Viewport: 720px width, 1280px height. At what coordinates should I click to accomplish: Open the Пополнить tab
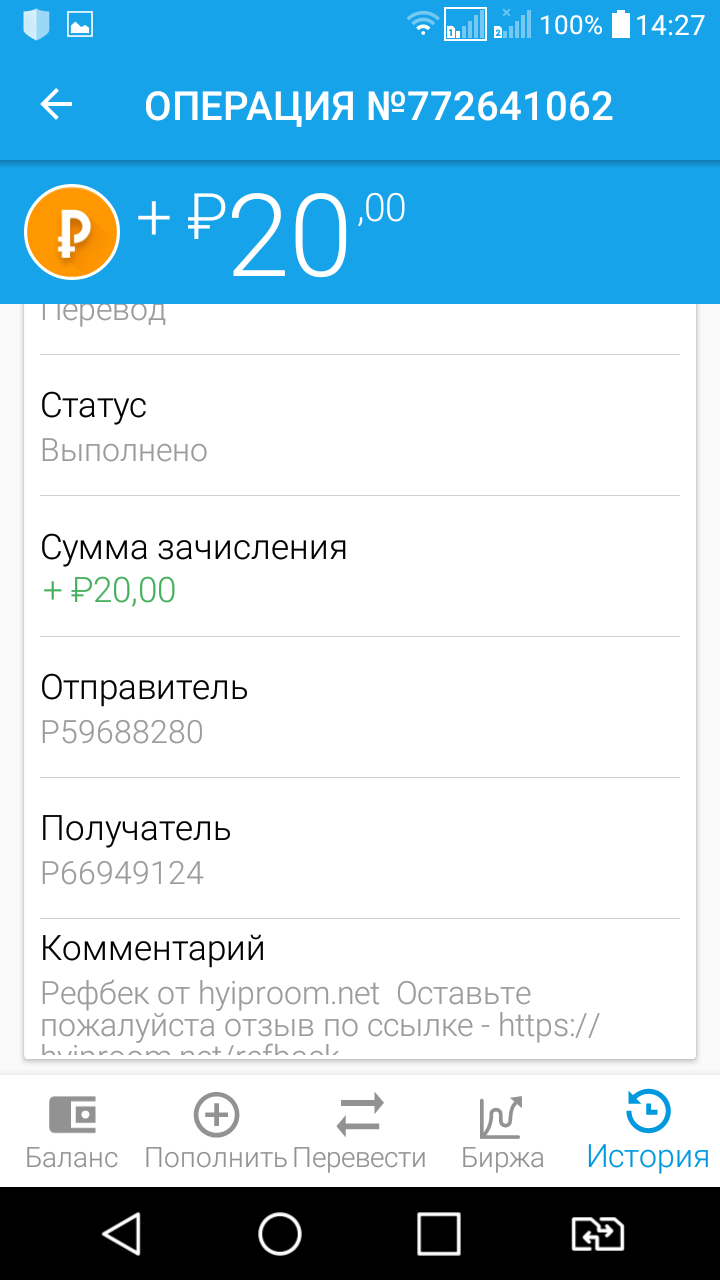[x=216, y=1131]
